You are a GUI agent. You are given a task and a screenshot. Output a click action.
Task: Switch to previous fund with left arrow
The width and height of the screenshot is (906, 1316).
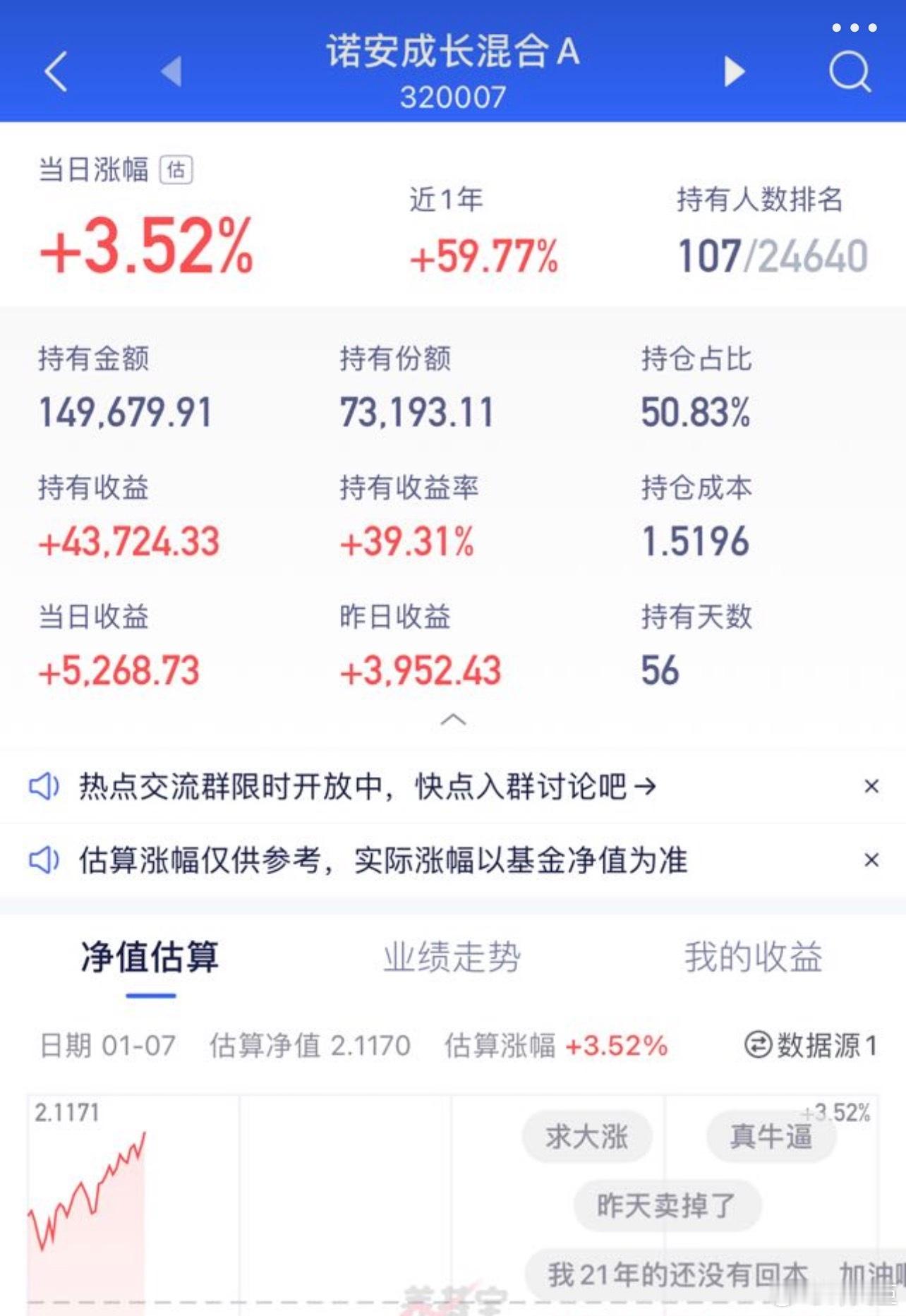coord(171,71)
